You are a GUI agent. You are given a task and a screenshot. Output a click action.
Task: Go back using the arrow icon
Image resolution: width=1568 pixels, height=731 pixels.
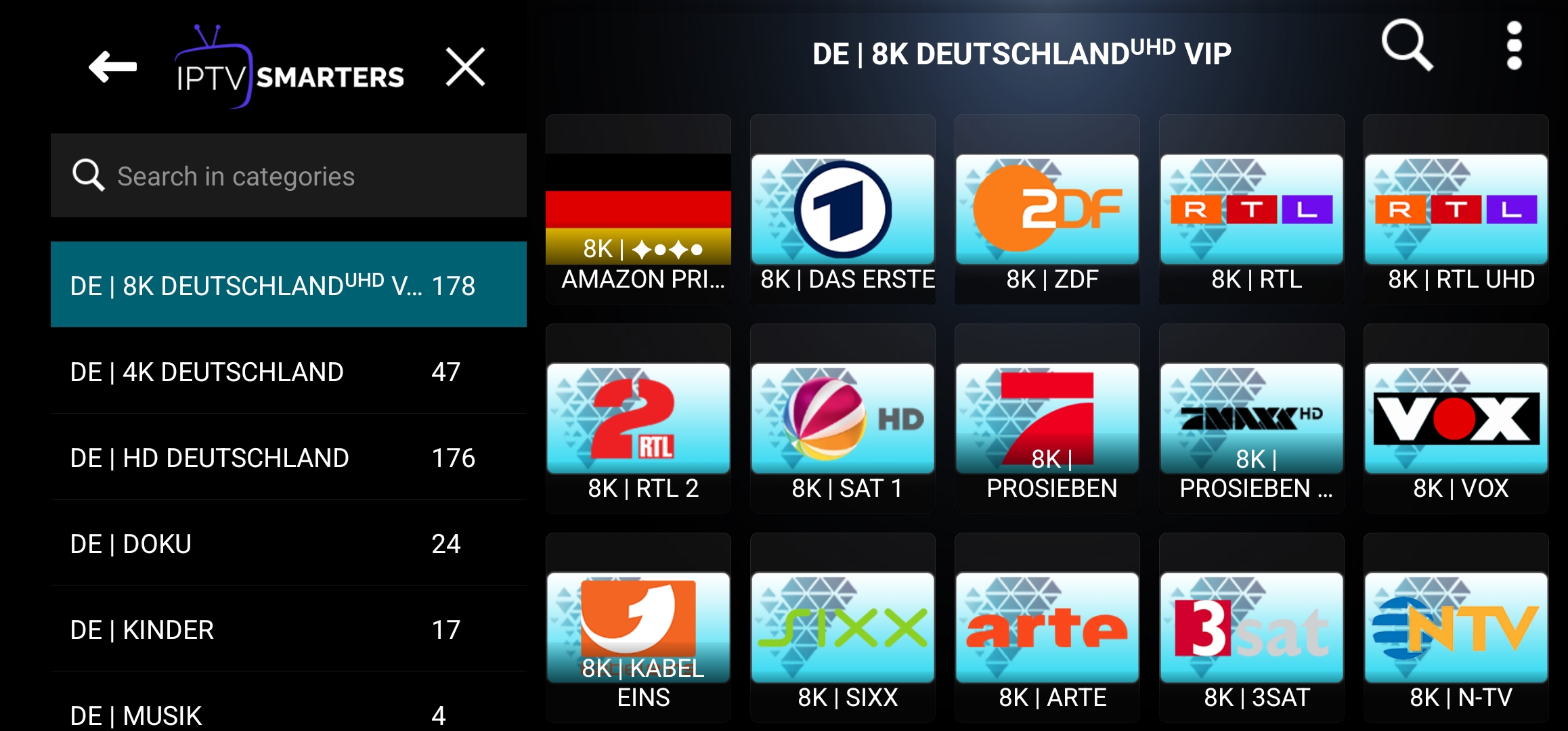tap(113, 67)
